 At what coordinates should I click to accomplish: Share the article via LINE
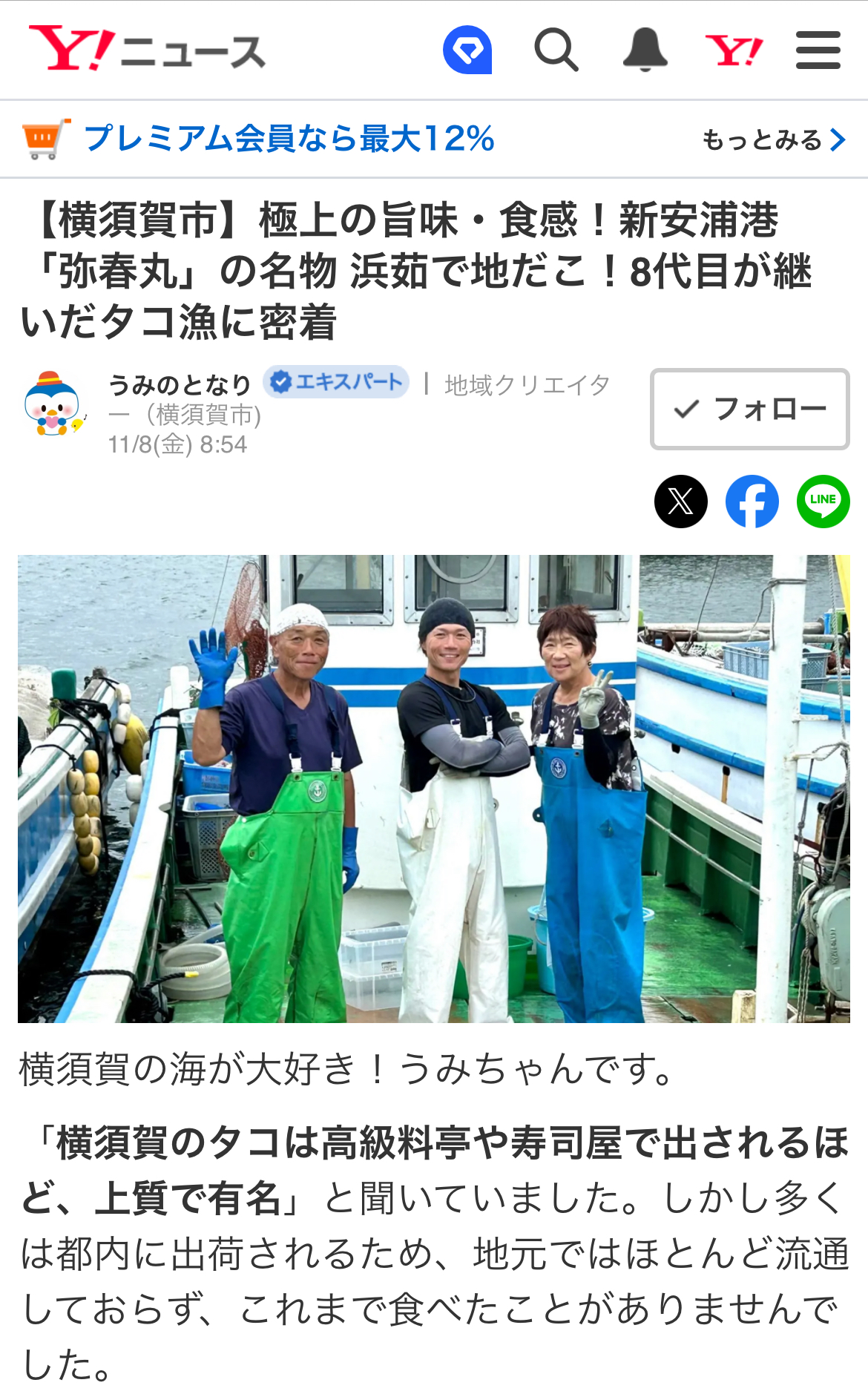click(x=823, y=502)
